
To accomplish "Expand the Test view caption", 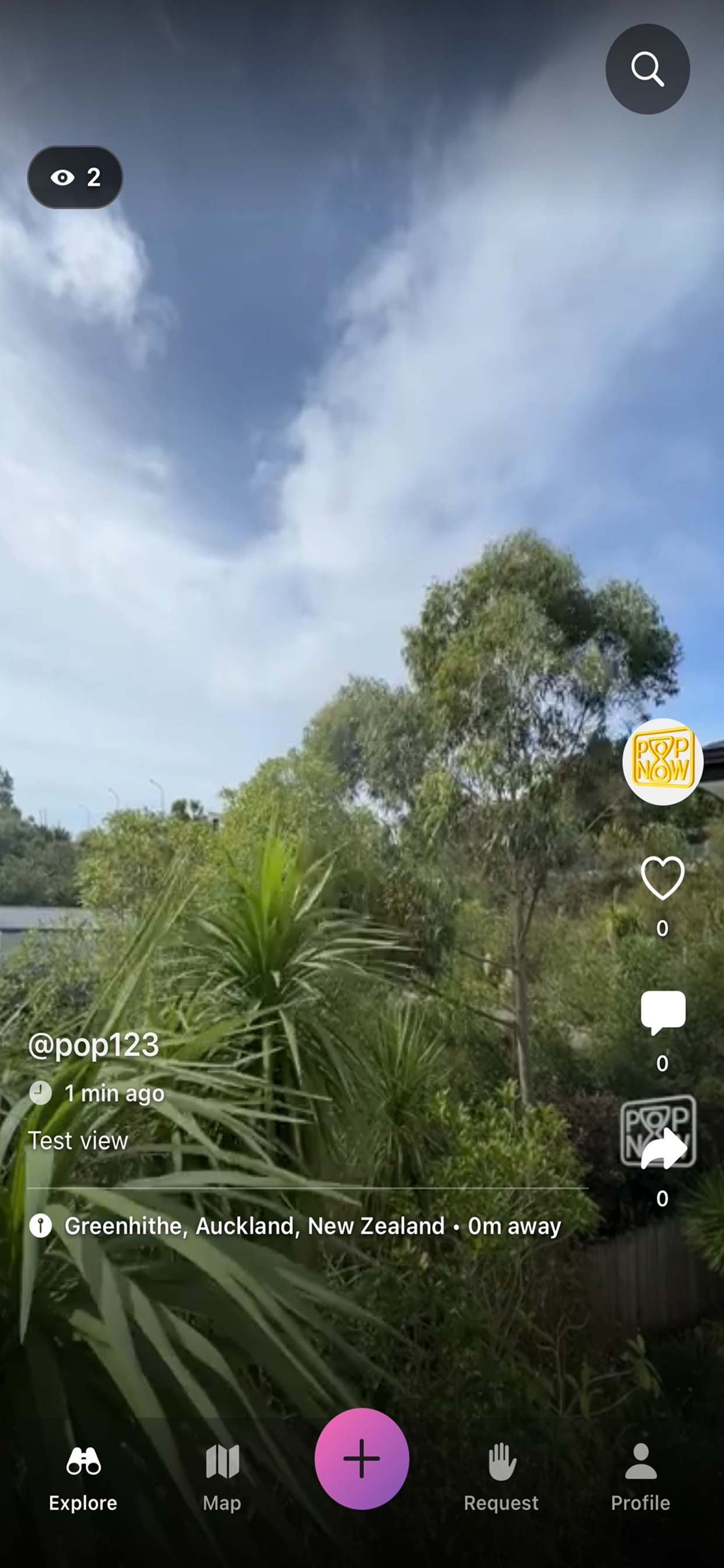I will click(78, 1140).
